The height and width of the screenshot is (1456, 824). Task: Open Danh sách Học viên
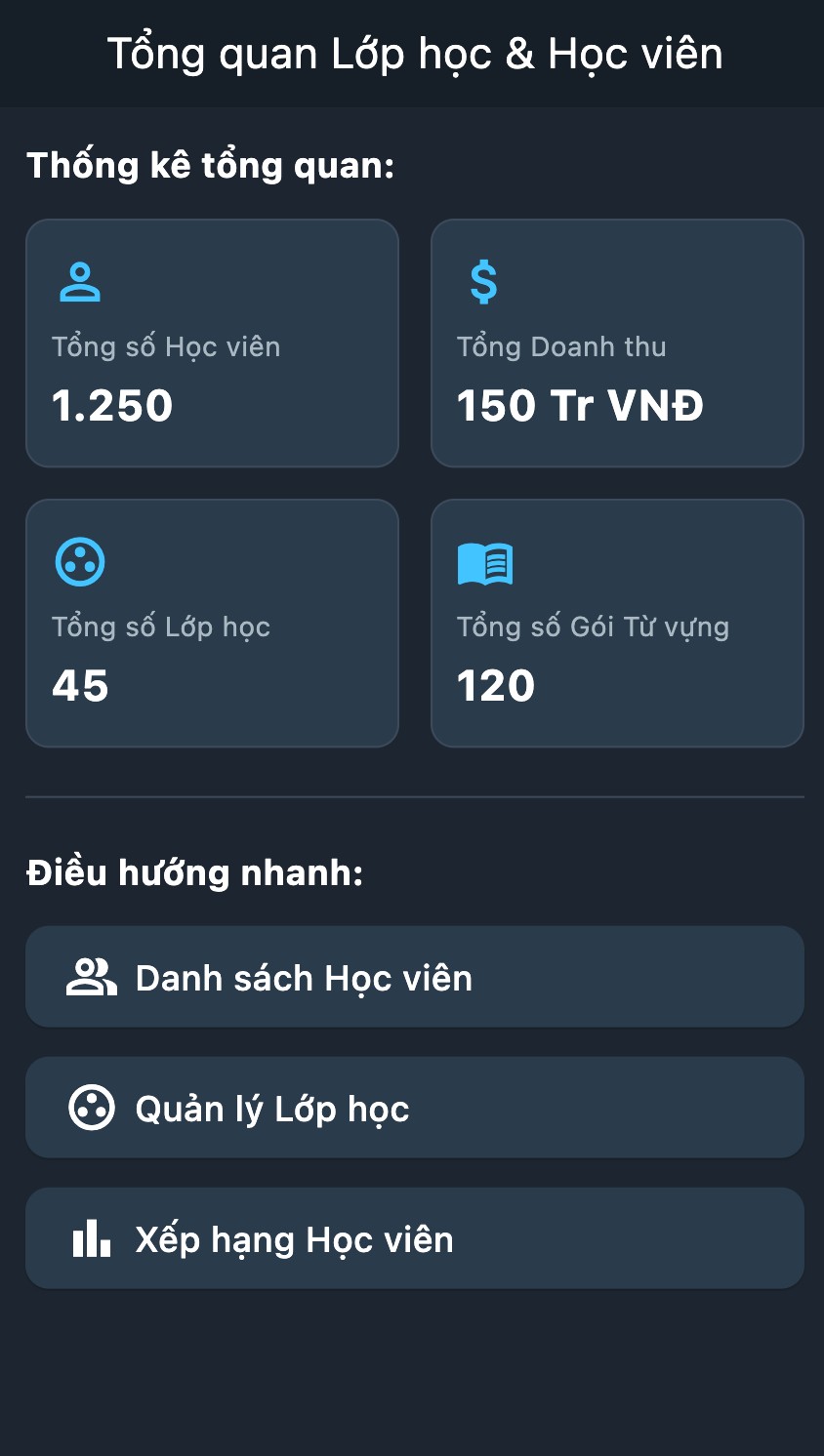(412, 976)
